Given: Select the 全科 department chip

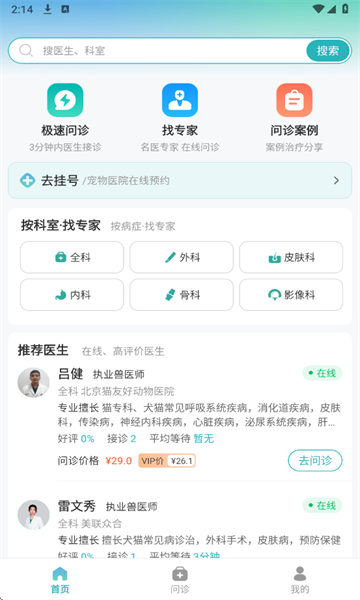Looking at the screenshot, I should (72, 257).
